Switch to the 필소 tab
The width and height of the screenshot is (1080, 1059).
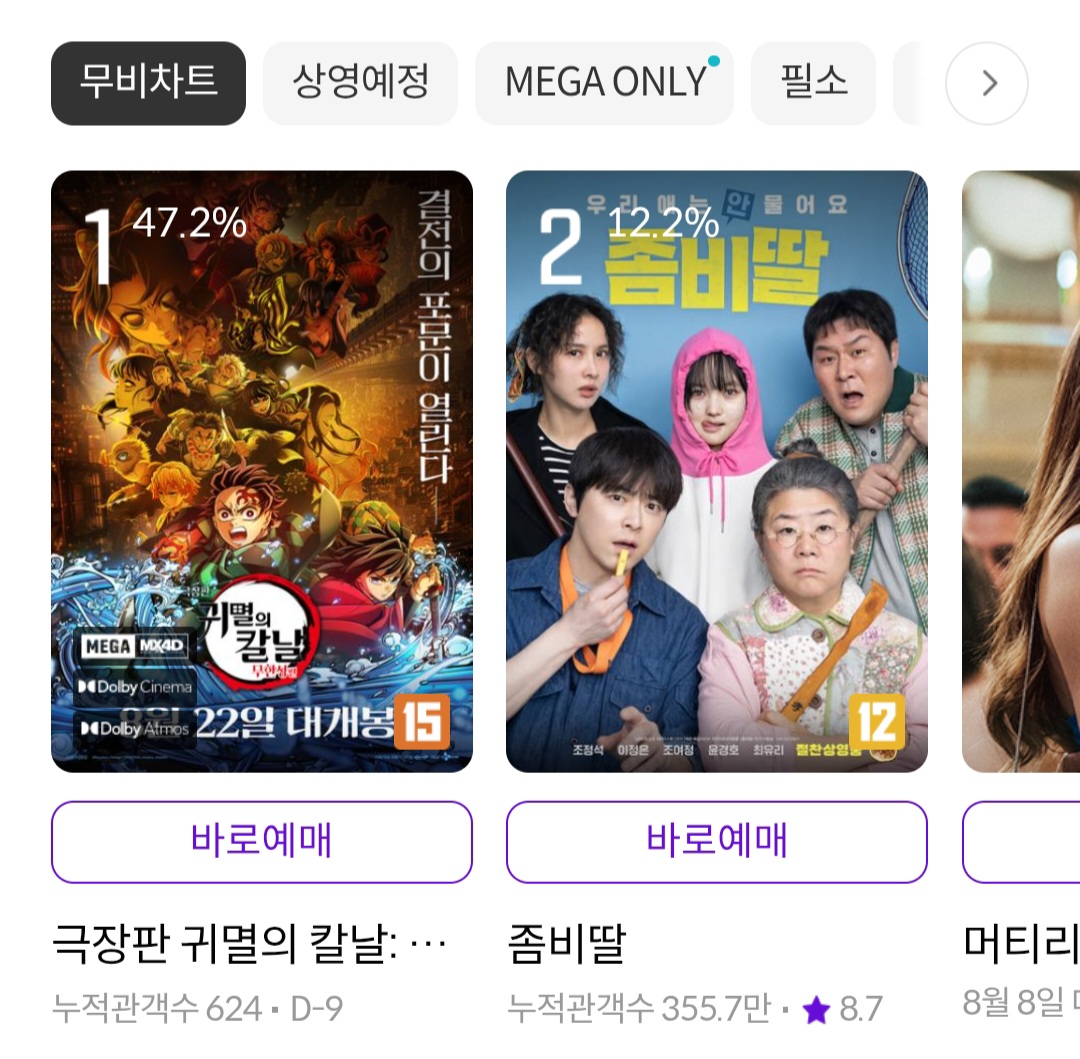pyautogui.click(x=813, y=83)
